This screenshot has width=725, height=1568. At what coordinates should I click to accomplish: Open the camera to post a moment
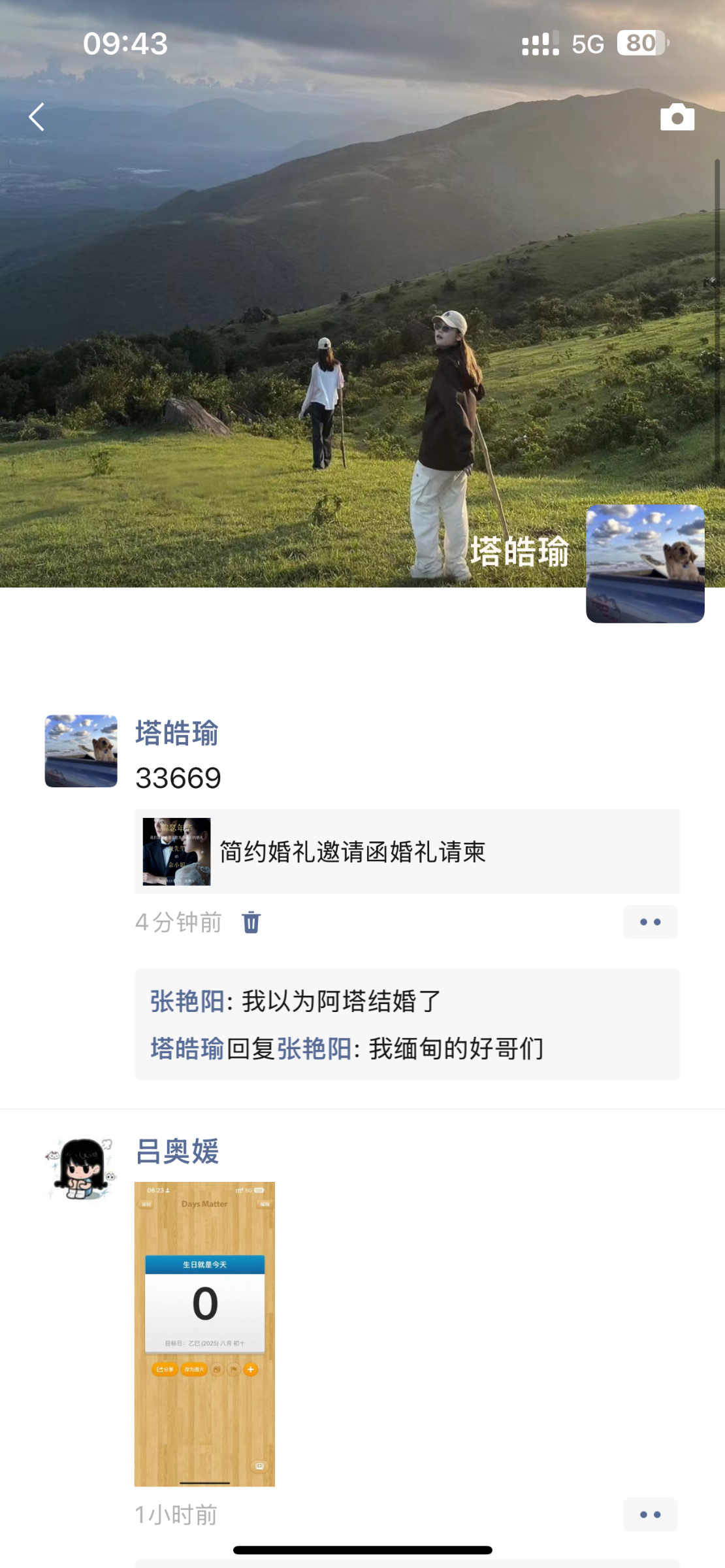click(x=677, y=118)
